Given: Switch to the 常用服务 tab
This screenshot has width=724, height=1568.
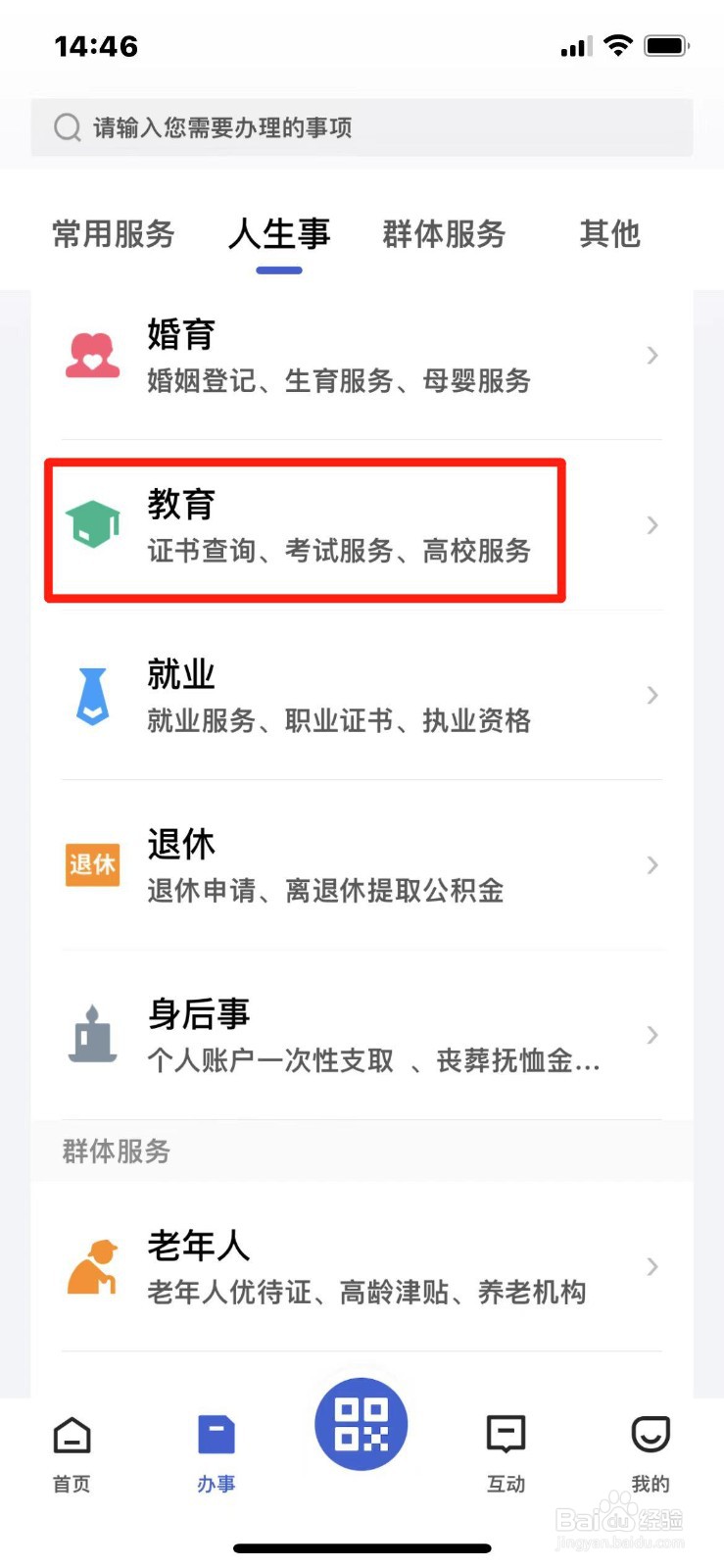Looking at the screenshot, I should (113, 233).
